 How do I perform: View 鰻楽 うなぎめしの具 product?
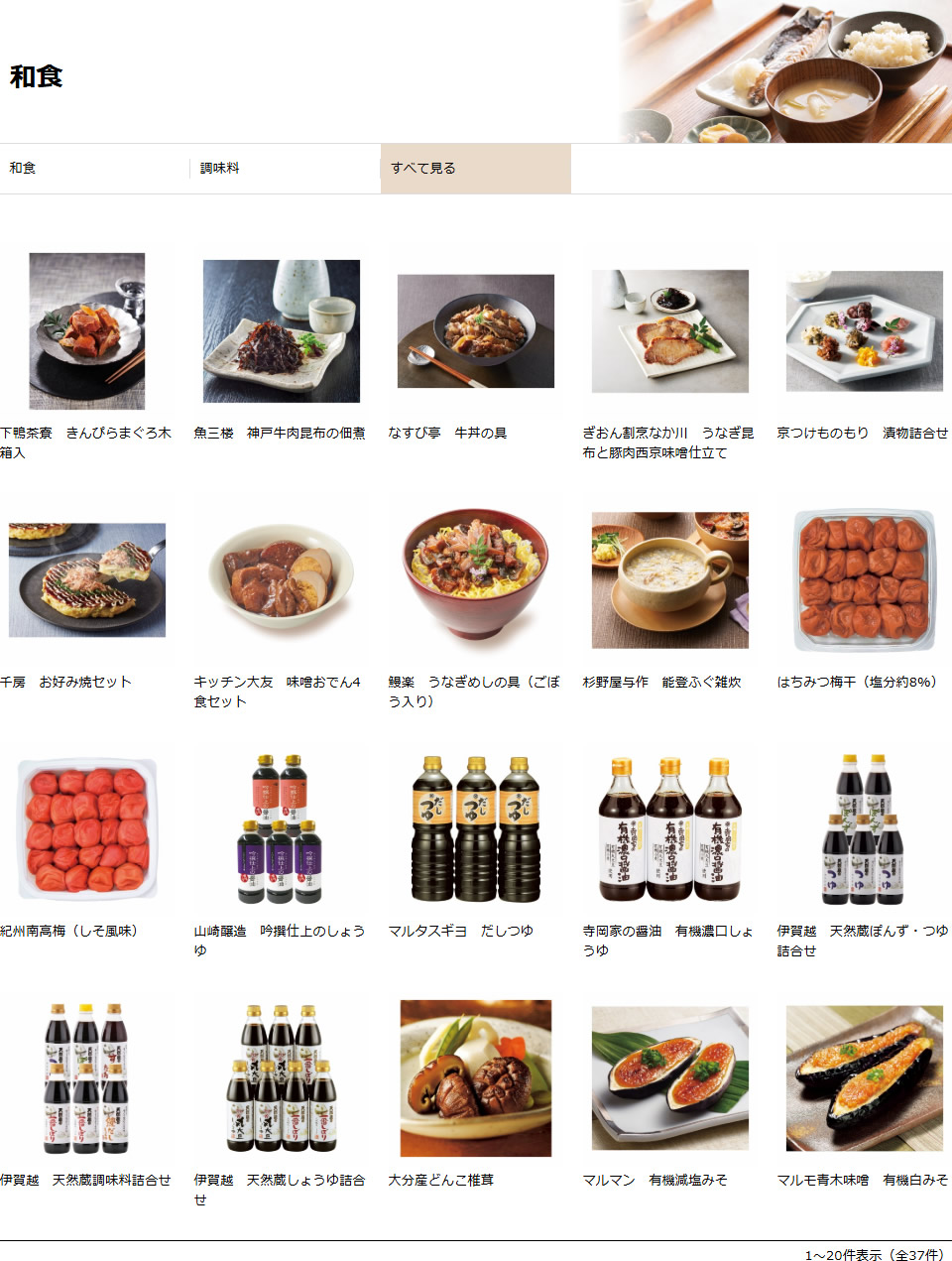[475, 580]
